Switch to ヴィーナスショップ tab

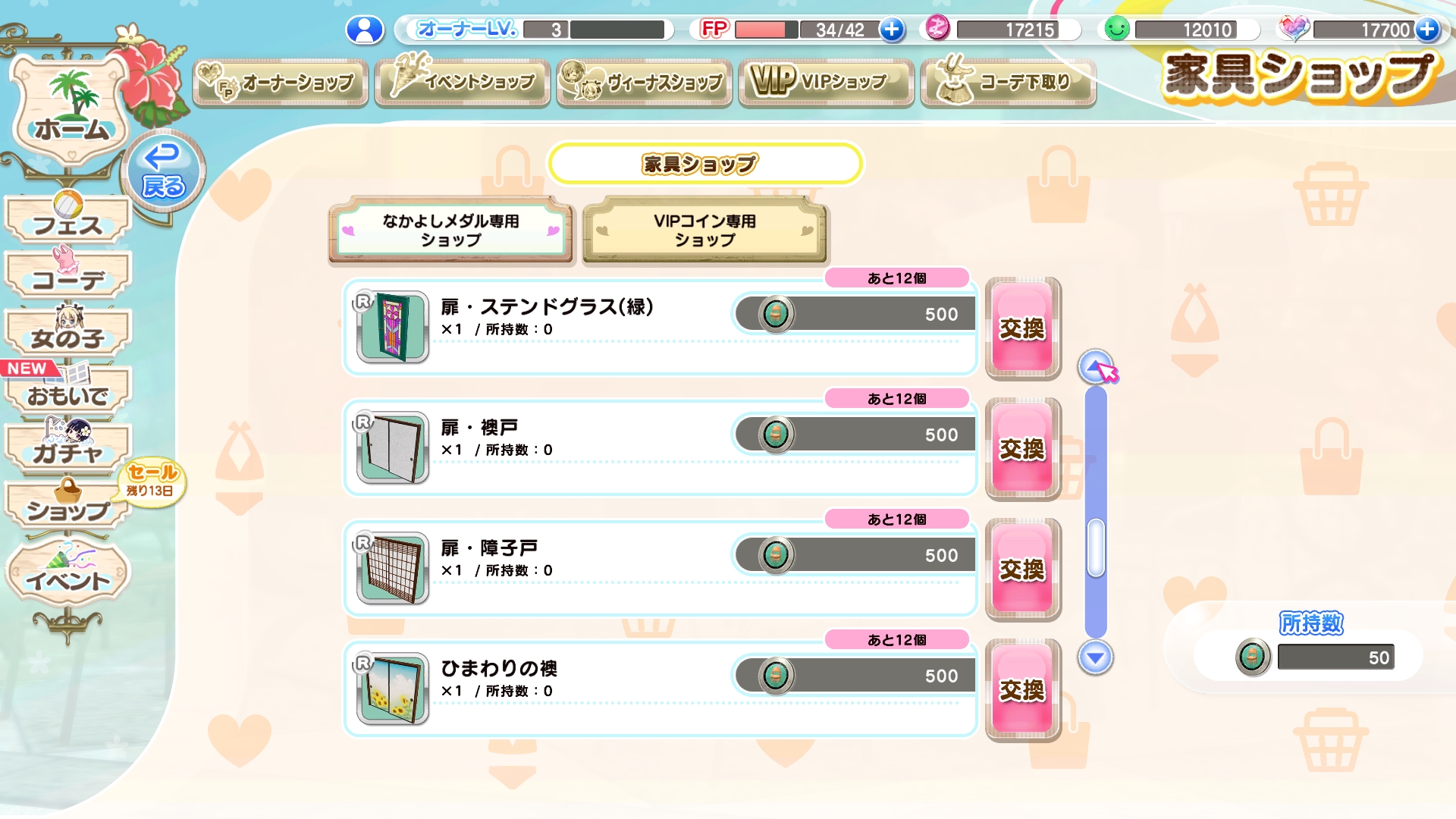click(645, 82)
